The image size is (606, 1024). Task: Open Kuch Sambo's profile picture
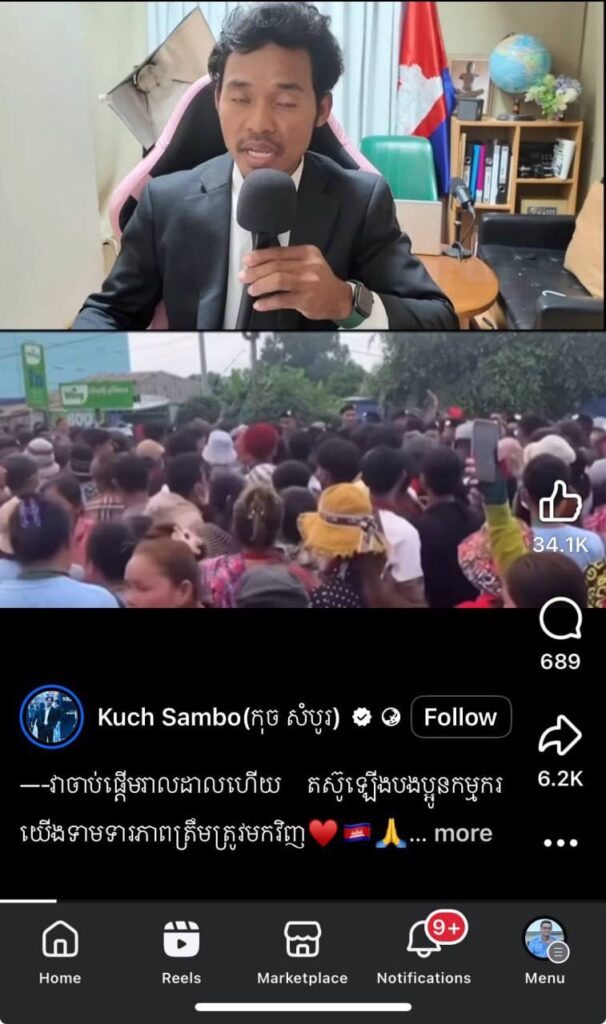click(51, 717)
